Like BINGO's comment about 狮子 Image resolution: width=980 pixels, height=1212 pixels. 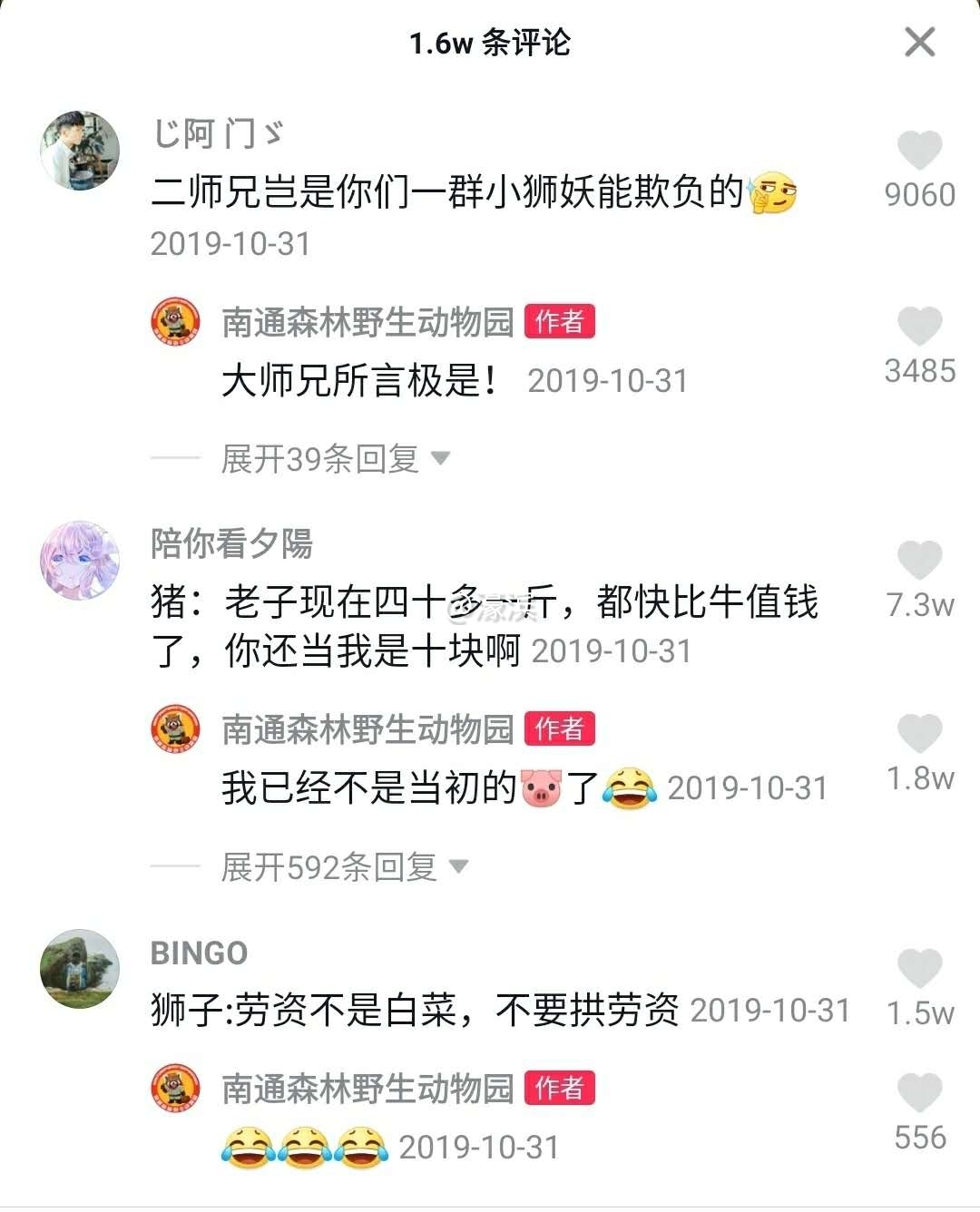tap(919, 969)
